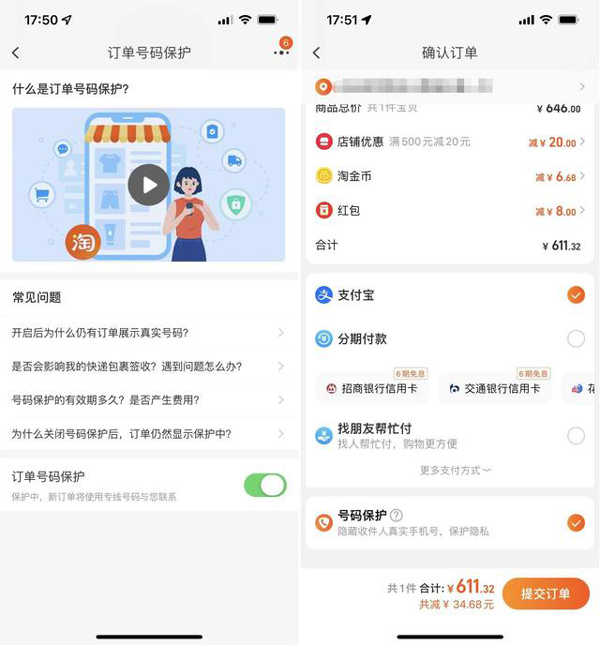Open the delivery address row
Image resolution: width=600 pixels, height=645 pixels.
[x=450, y=87]
